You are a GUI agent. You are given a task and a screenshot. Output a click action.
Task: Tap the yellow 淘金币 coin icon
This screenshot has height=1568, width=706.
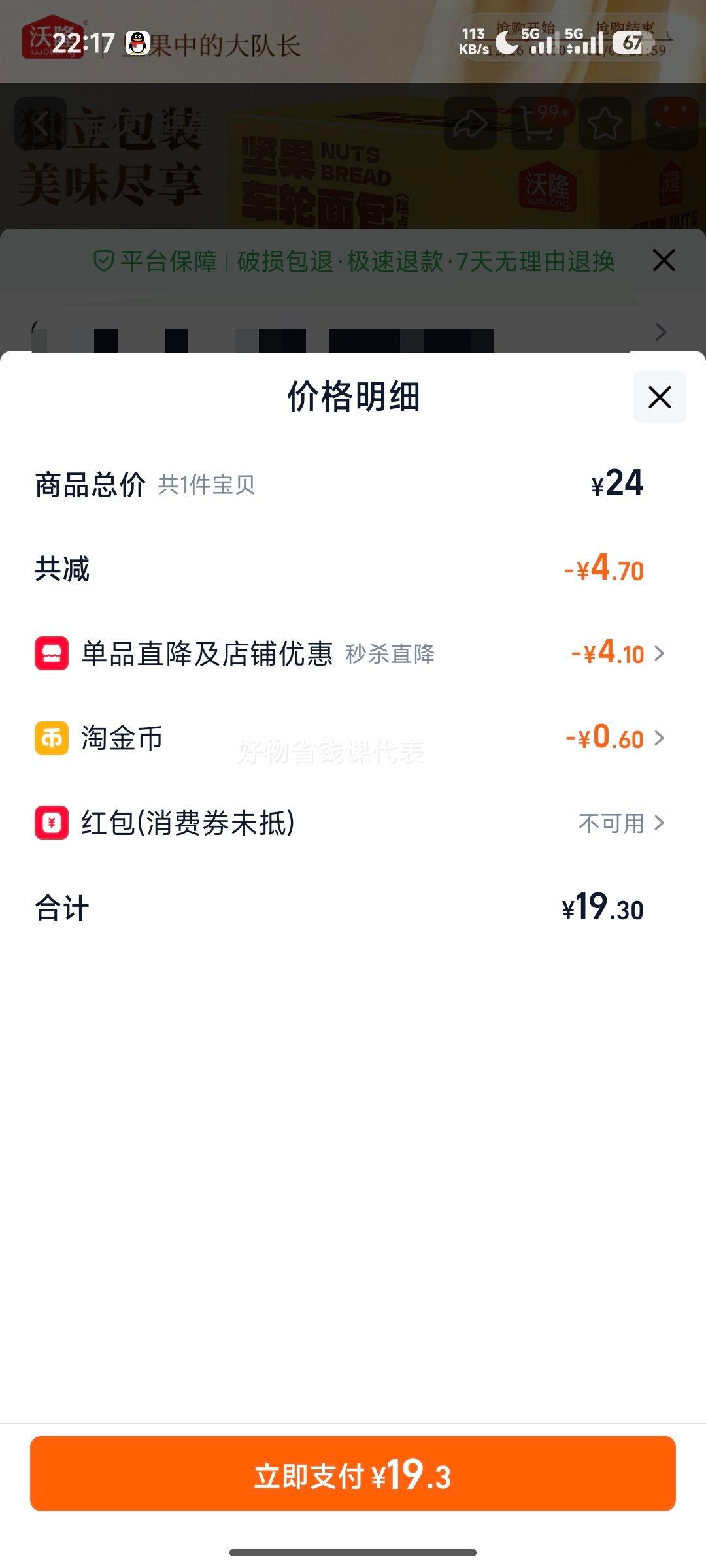pos(51,739)
